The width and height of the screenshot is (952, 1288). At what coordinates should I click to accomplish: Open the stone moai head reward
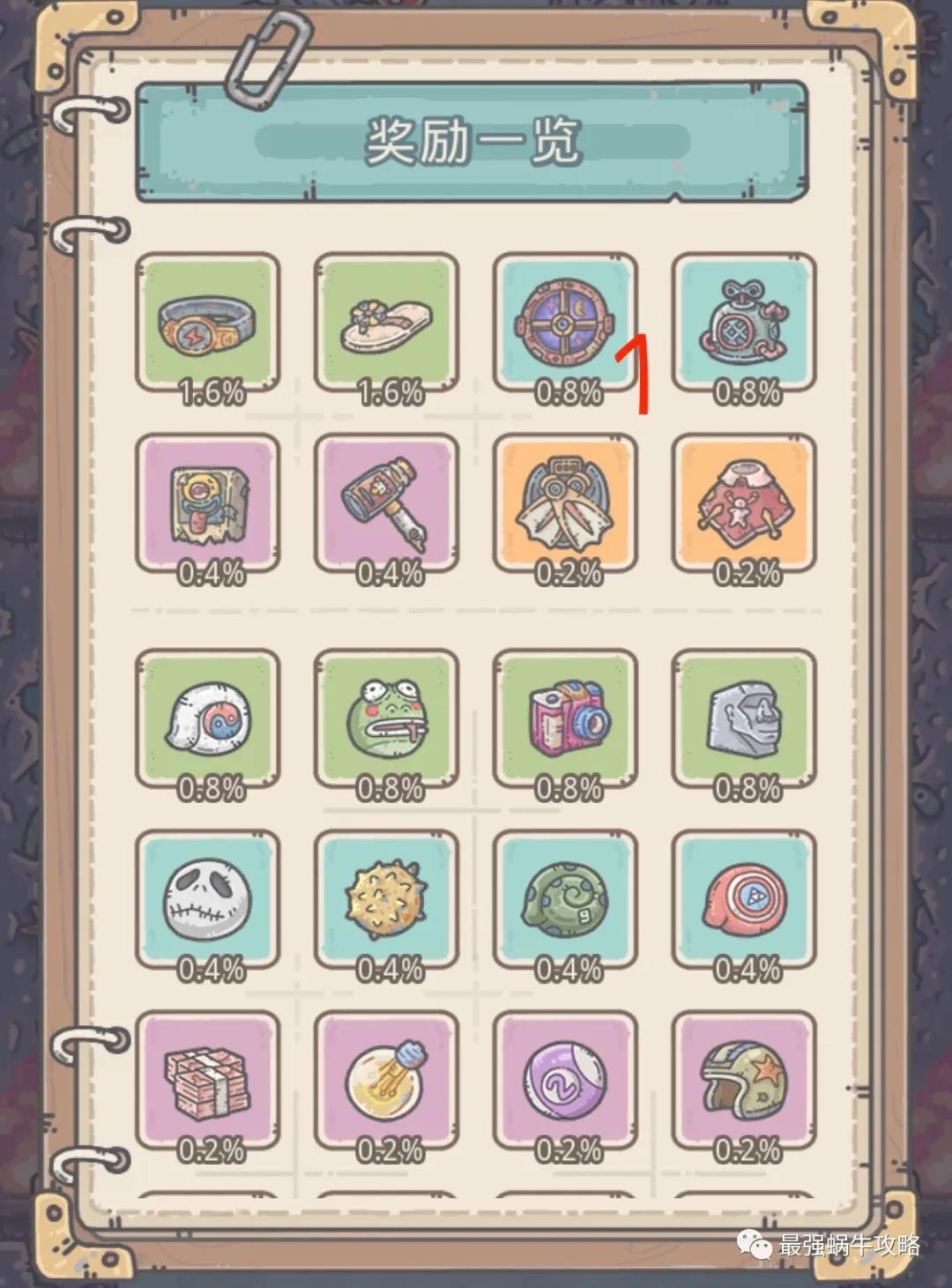(x=743, y=719)
